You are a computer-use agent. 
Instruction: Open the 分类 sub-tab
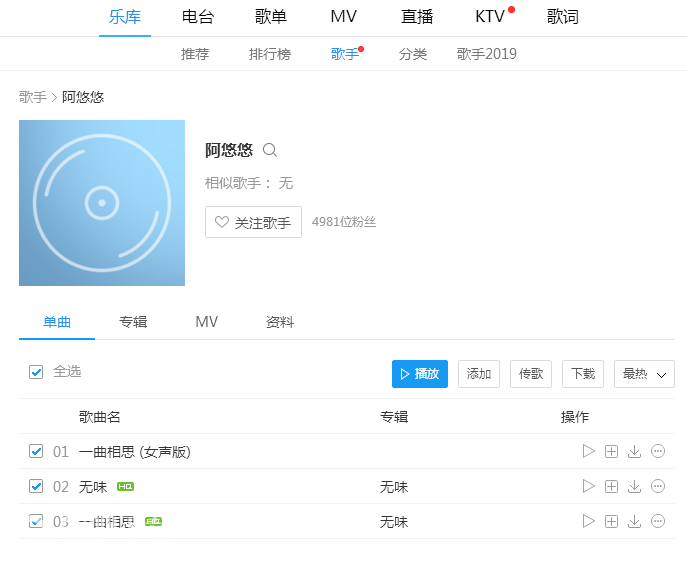[413, 54]
